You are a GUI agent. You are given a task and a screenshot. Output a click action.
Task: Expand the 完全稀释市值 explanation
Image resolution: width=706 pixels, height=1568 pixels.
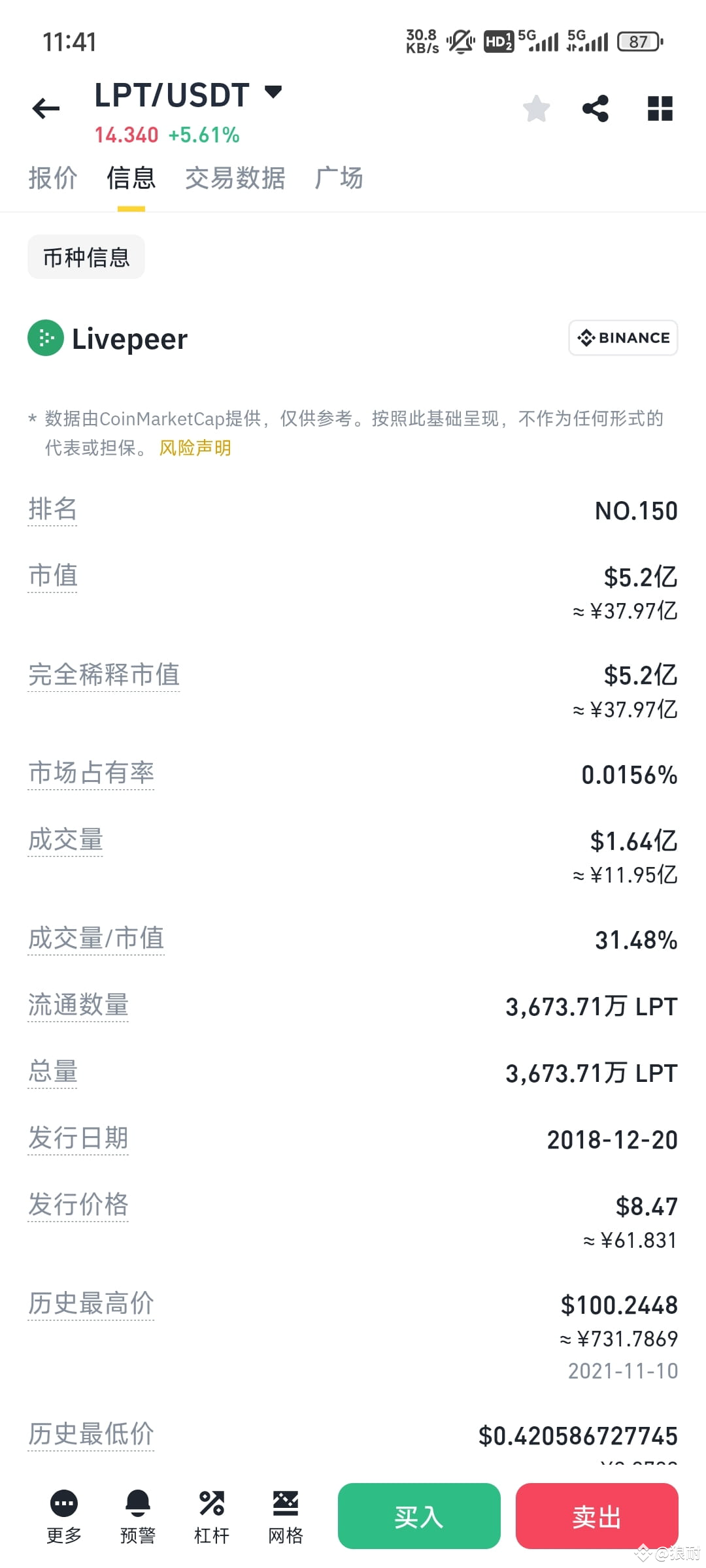[103, 676]
